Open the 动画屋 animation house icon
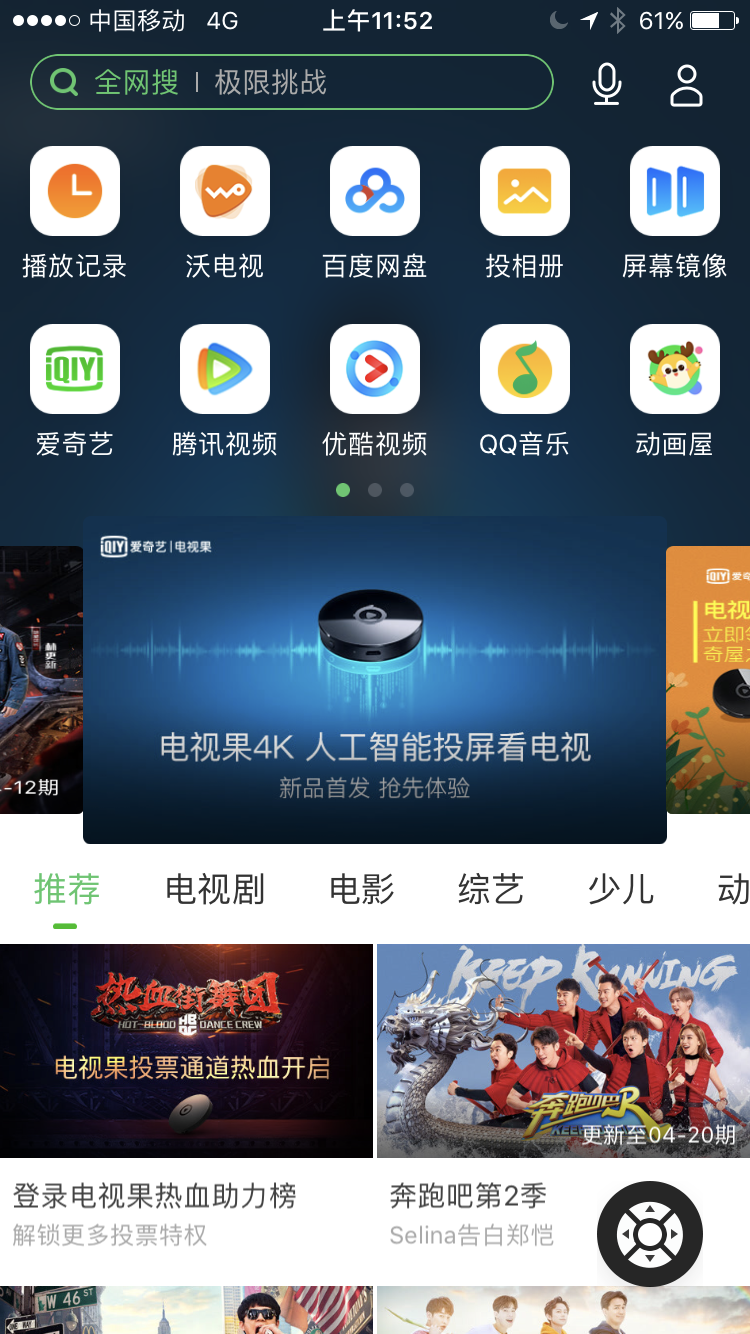 (674, 369)
